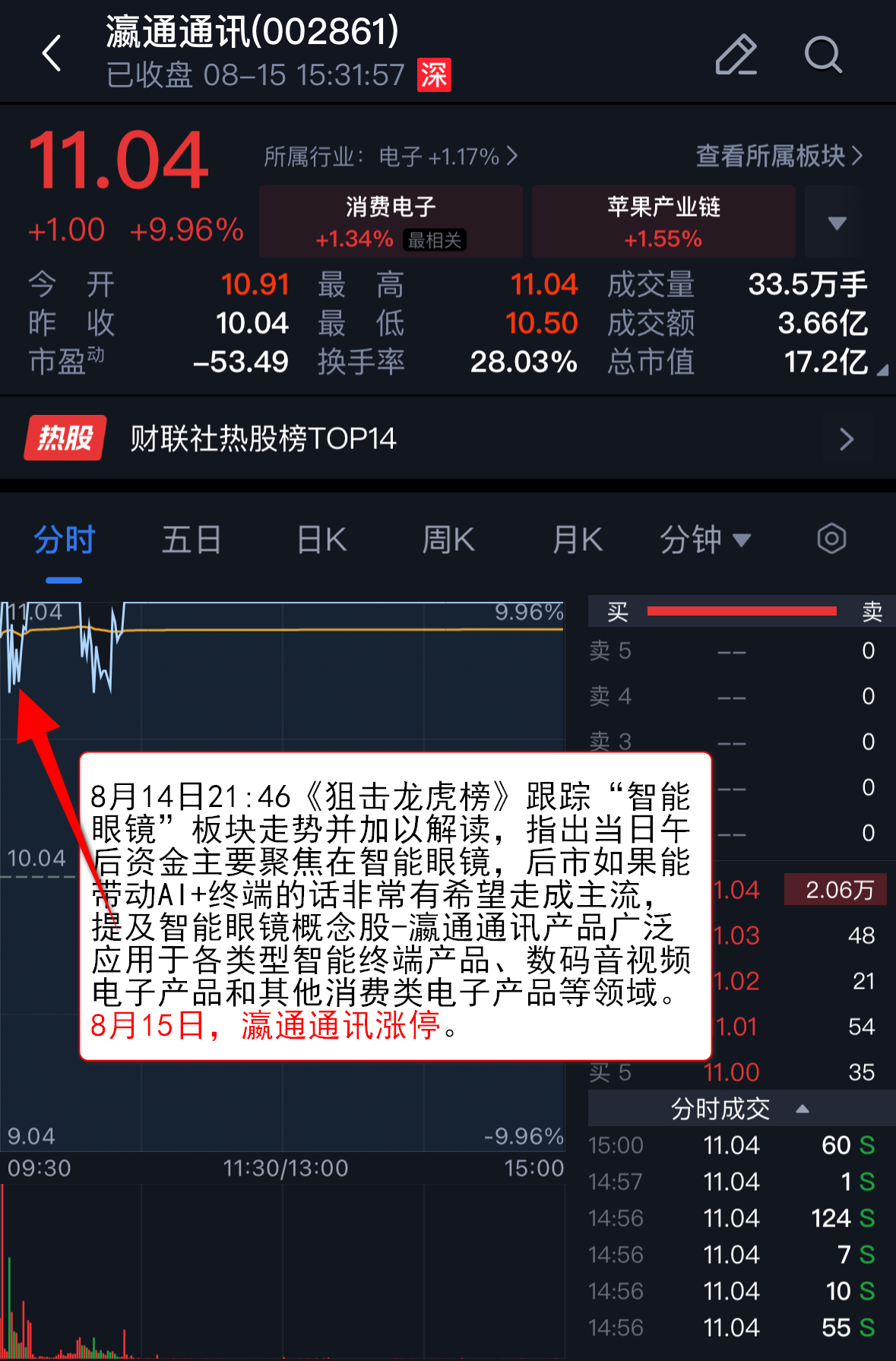Open chart settings hexagon icon

click(831, 539)
